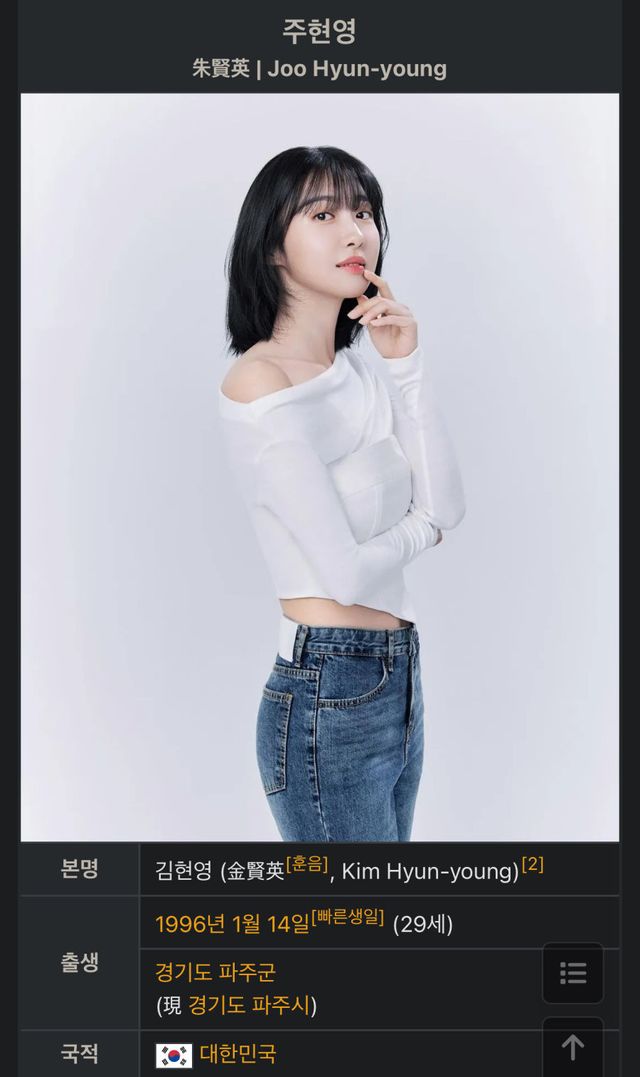This screenshot has width=640, height=1077.
Task: Jump to top with the up arrow button
Action: pos(573,1047)
